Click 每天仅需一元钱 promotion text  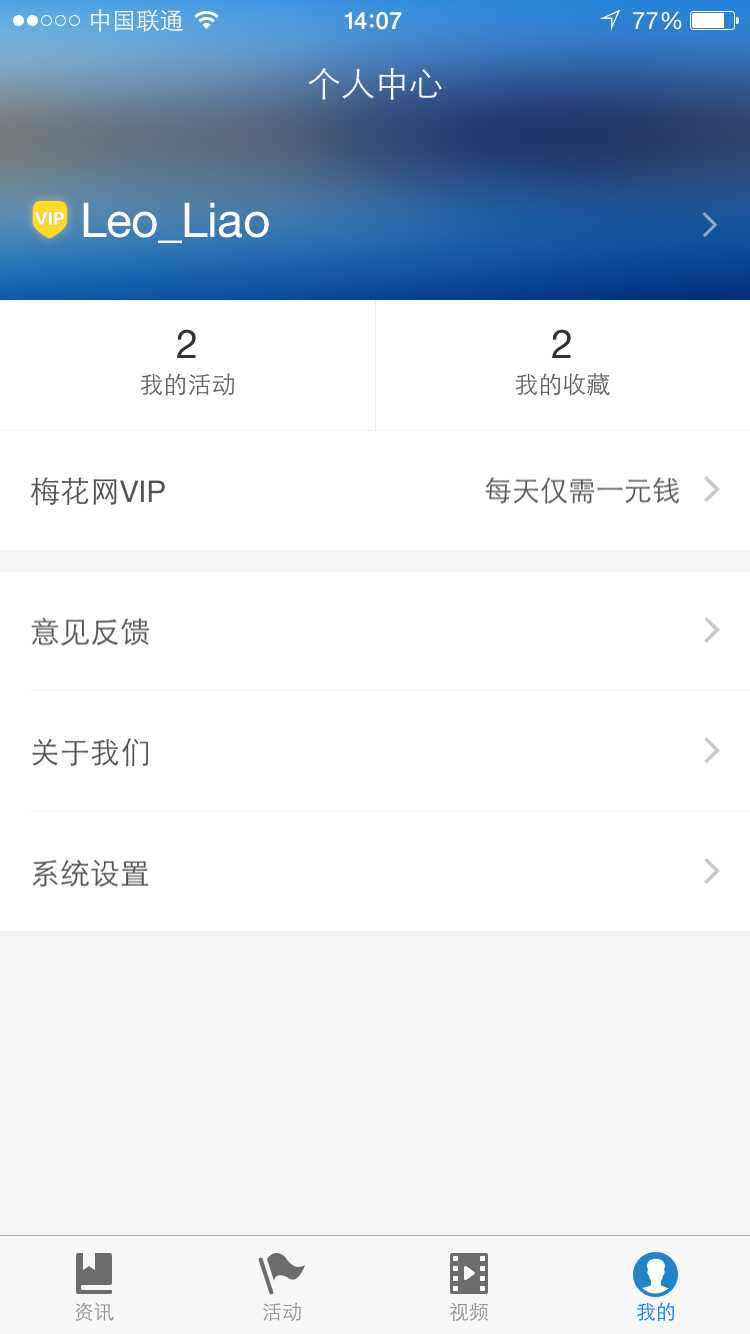coord(581,491)
